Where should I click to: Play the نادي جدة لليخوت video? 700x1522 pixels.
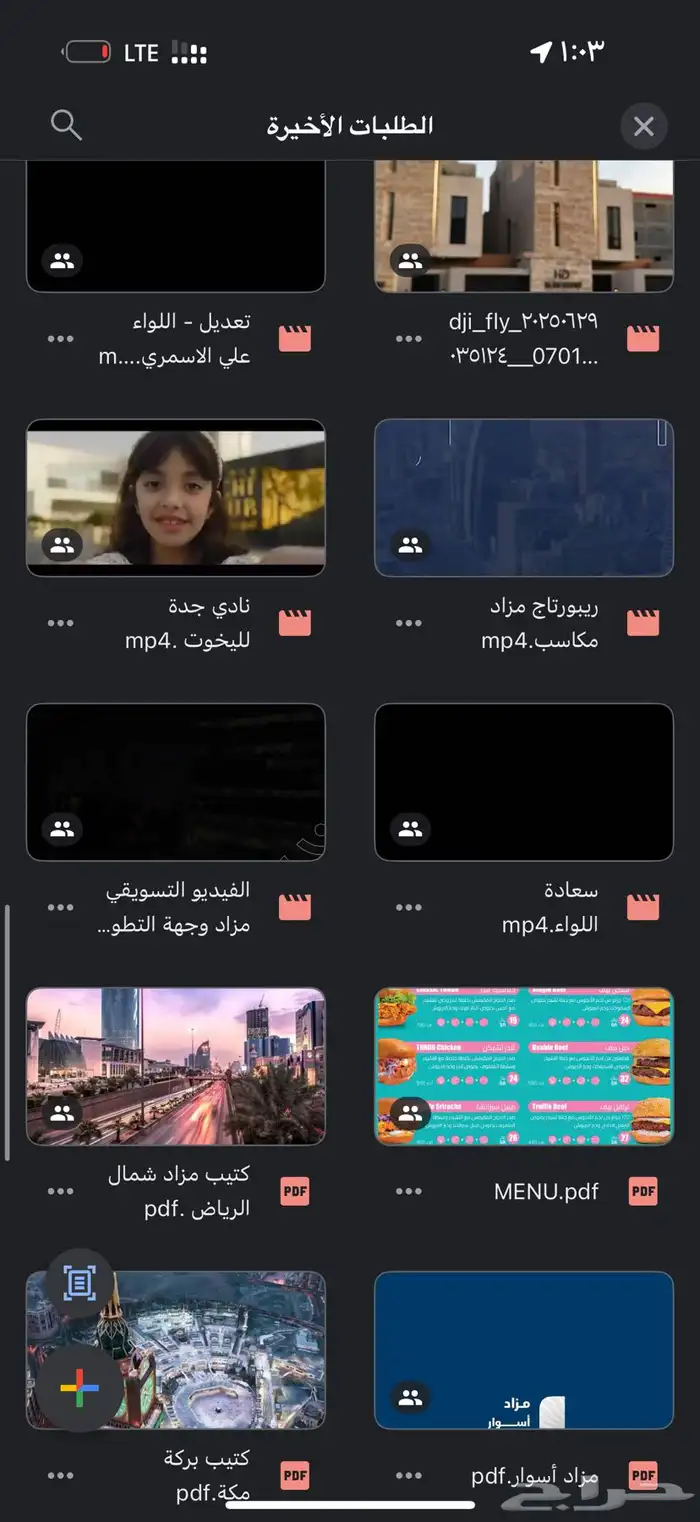point(176,497)
